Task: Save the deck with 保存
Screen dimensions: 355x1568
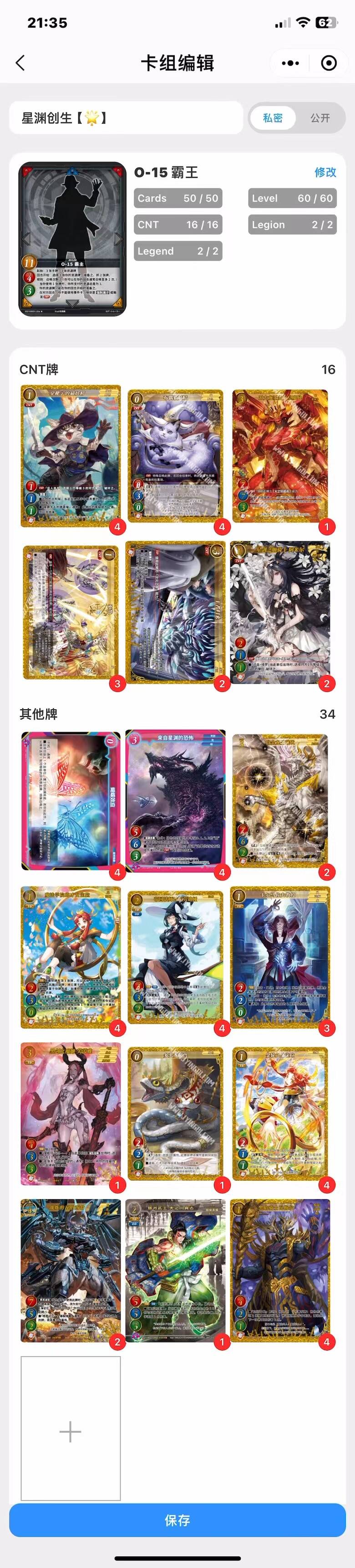Action: 177,1521
